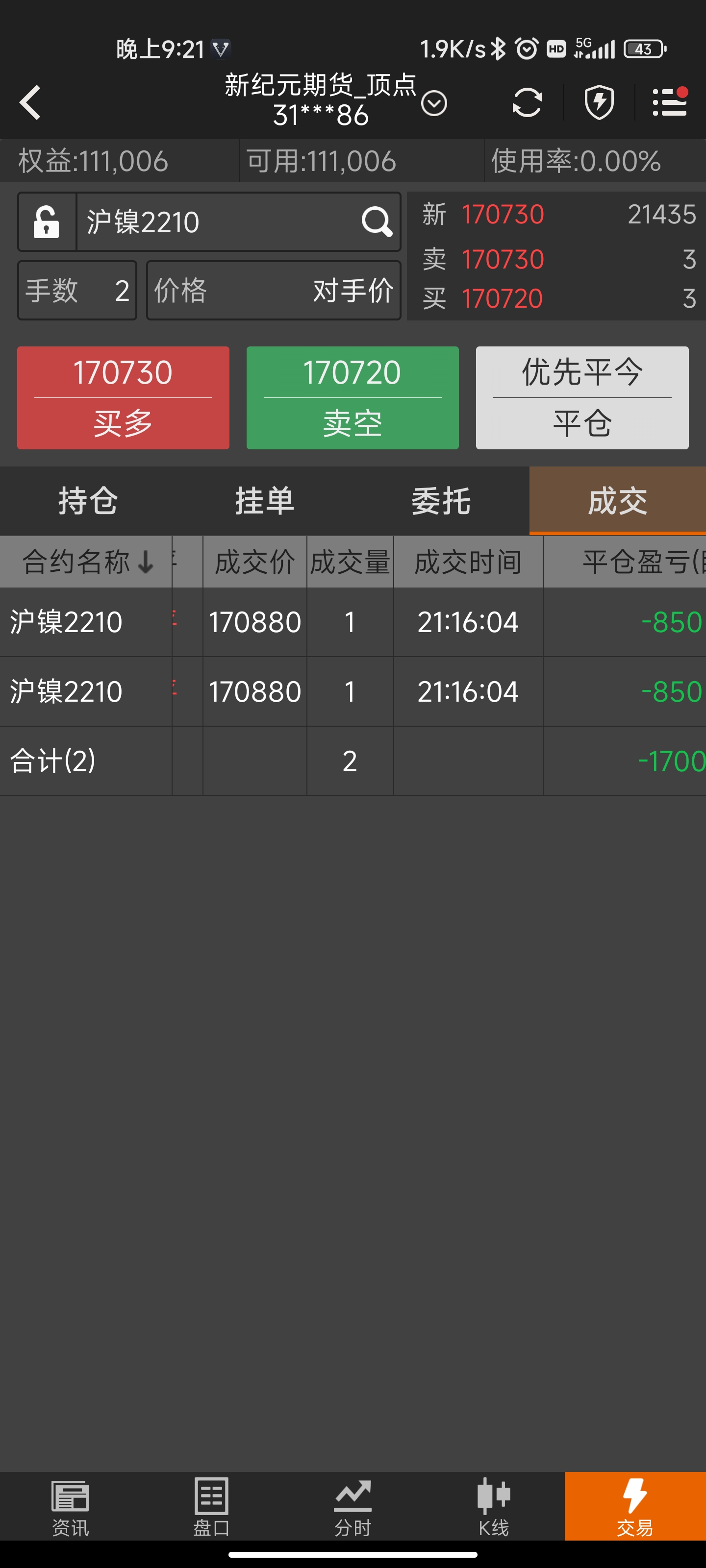Change the 价格 price field

(x=274, y=291)
